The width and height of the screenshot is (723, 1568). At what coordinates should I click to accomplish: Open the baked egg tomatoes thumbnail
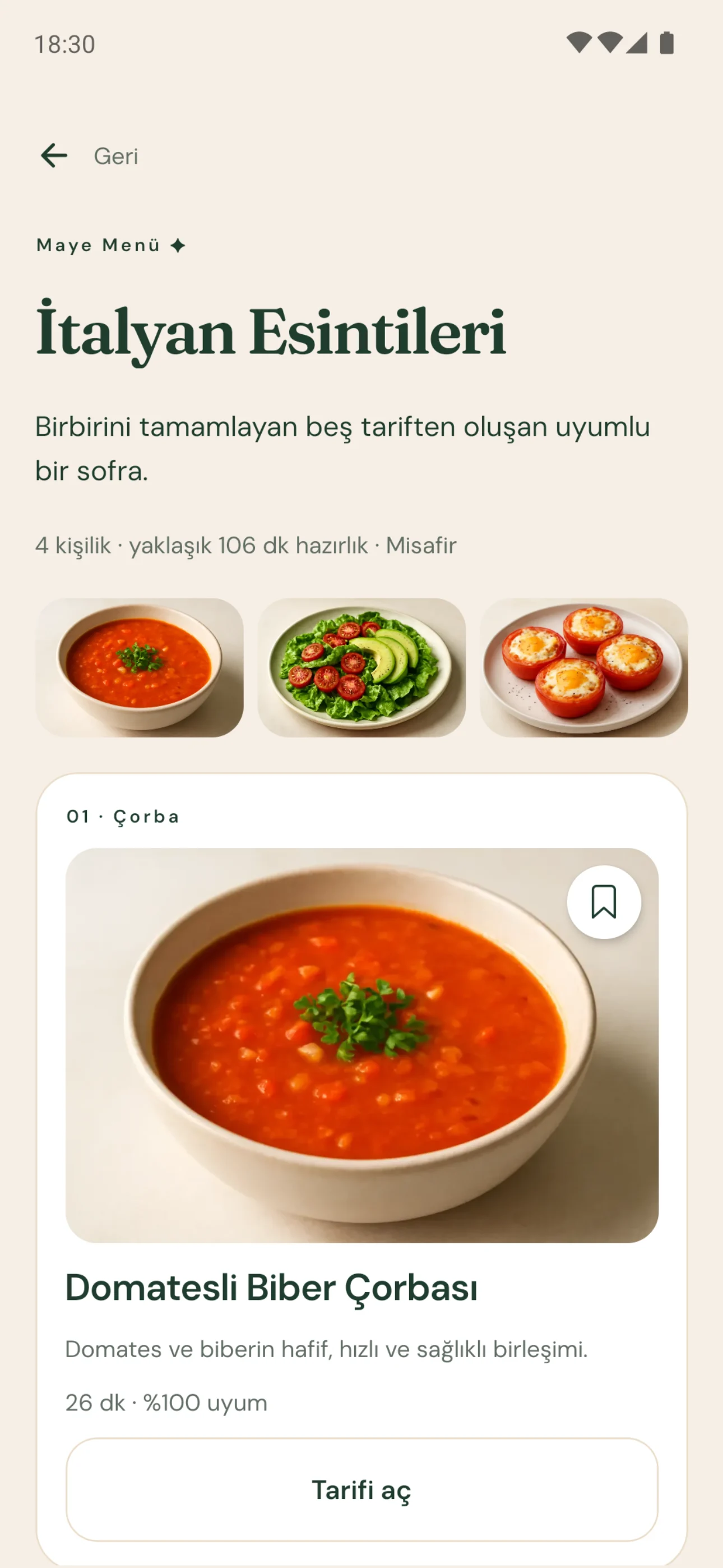coord(583,667)
